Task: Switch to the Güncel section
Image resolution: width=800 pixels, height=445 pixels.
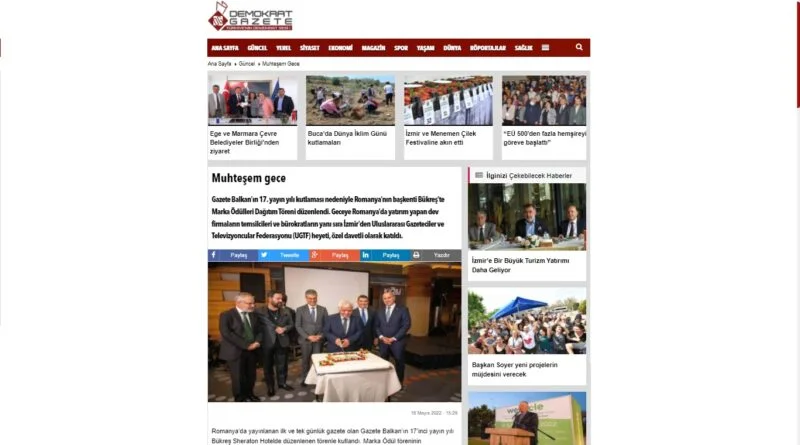Action: (257, 47)
